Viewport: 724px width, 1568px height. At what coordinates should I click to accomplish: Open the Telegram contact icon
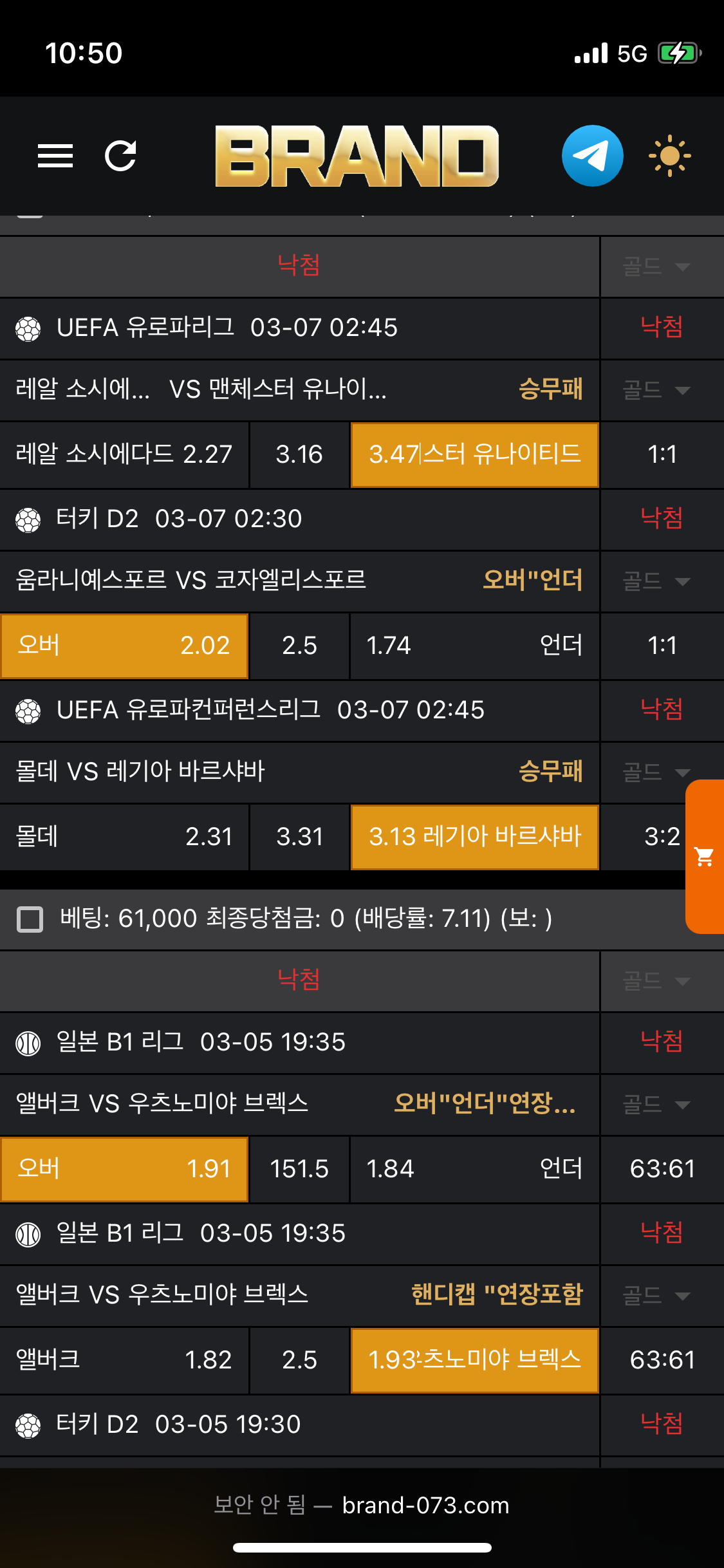592,156
